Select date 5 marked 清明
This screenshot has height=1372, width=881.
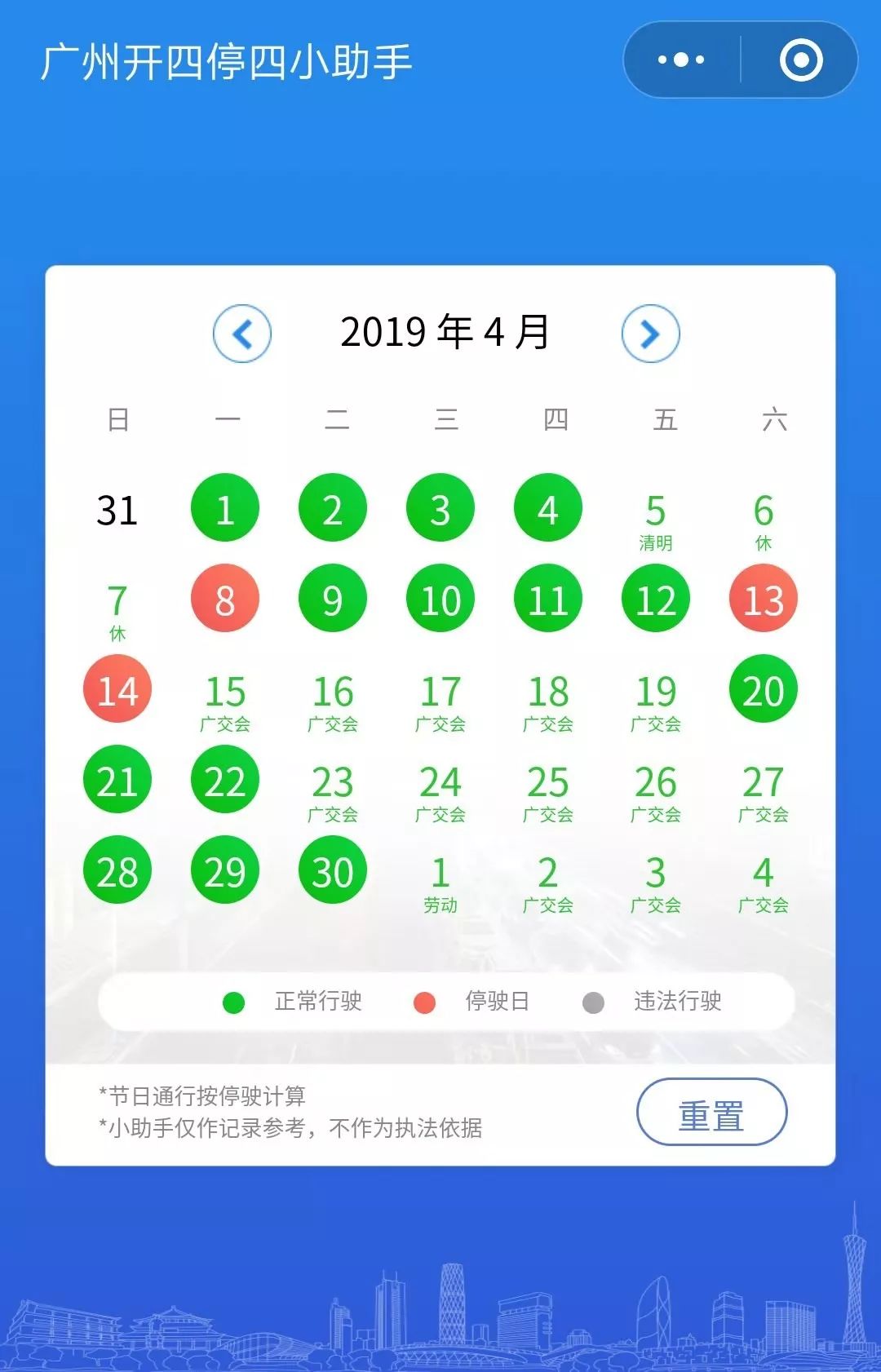(656, 517)
